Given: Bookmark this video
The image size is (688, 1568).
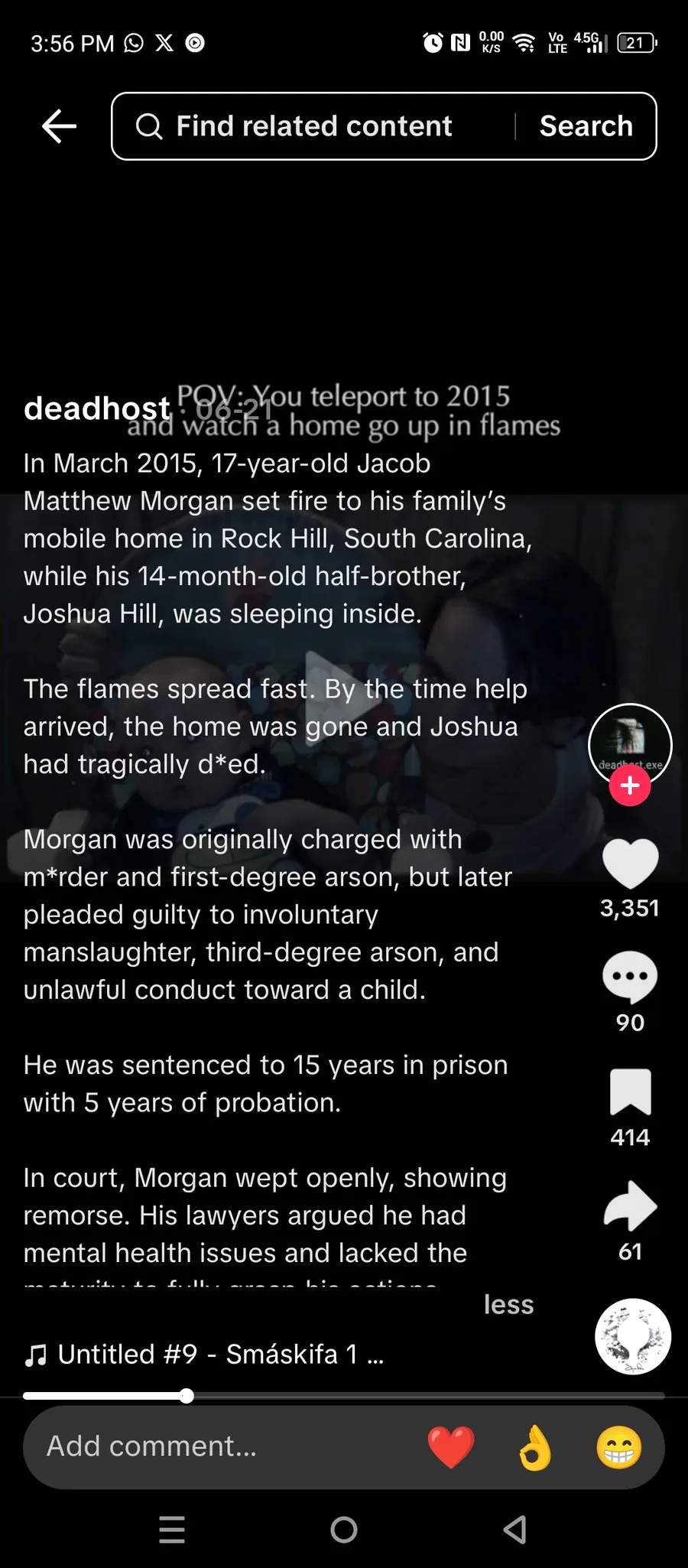Looking at the screenshot, I should coord(630,1092).
